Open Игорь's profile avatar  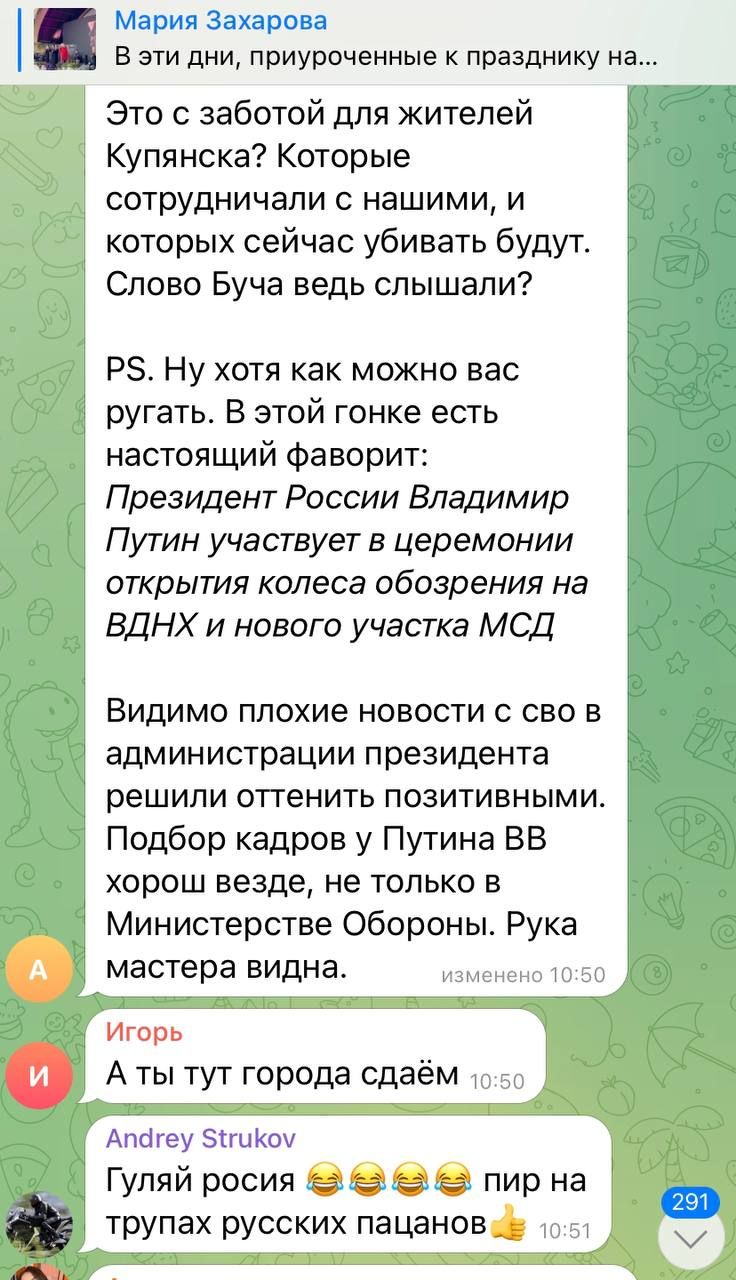39,1077
